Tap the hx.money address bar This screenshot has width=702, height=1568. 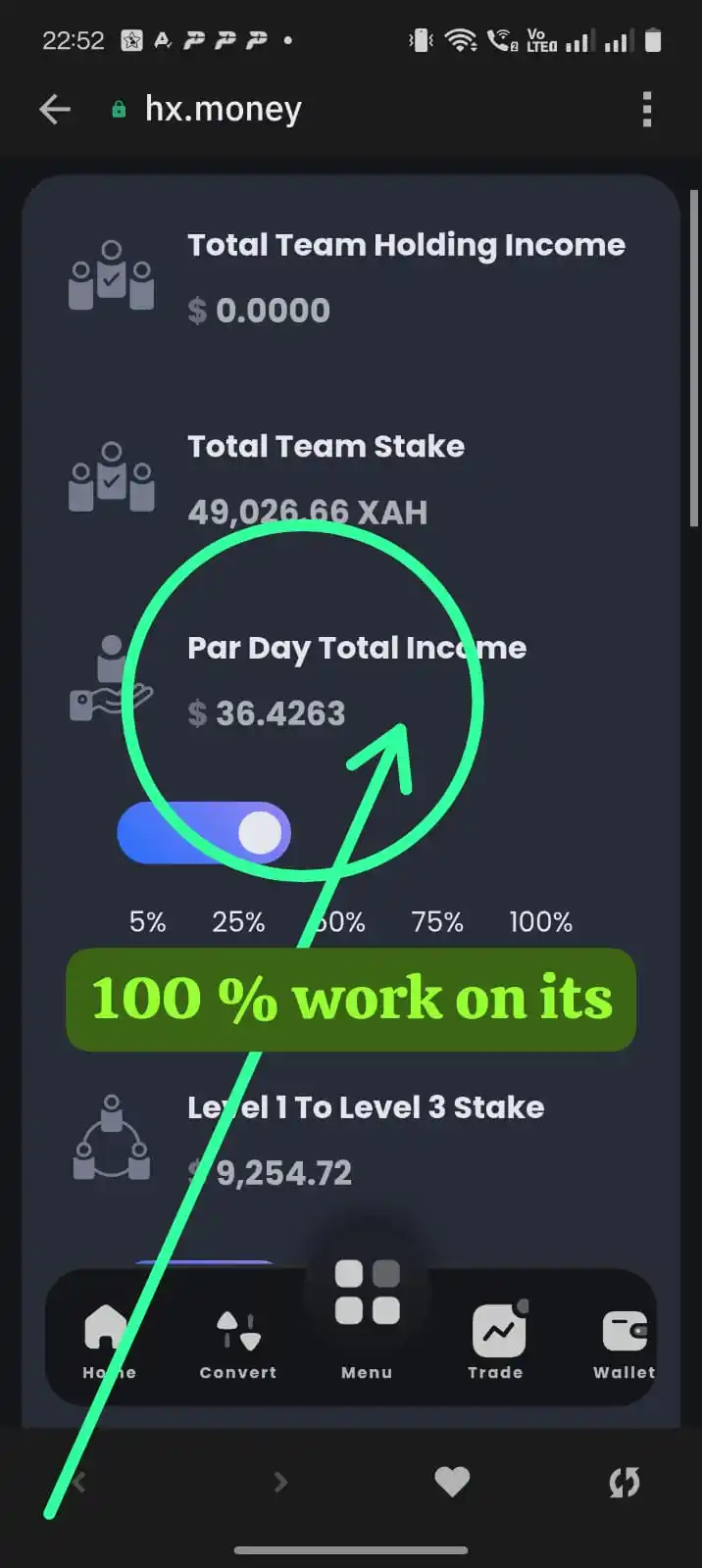[x=224, y=110]
